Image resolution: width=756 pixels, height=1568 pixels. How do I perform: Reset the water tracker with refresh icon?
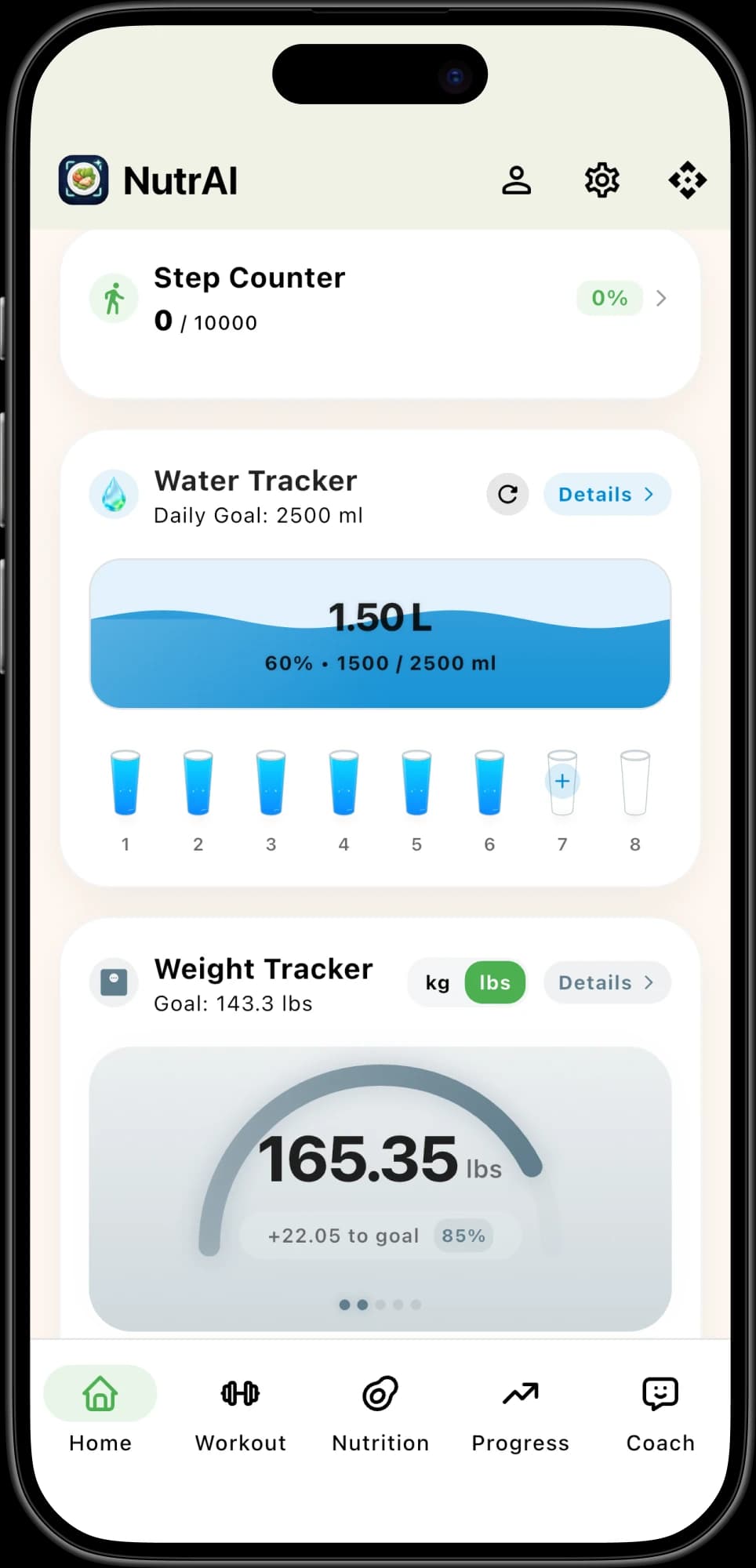[x=507, y=495]
